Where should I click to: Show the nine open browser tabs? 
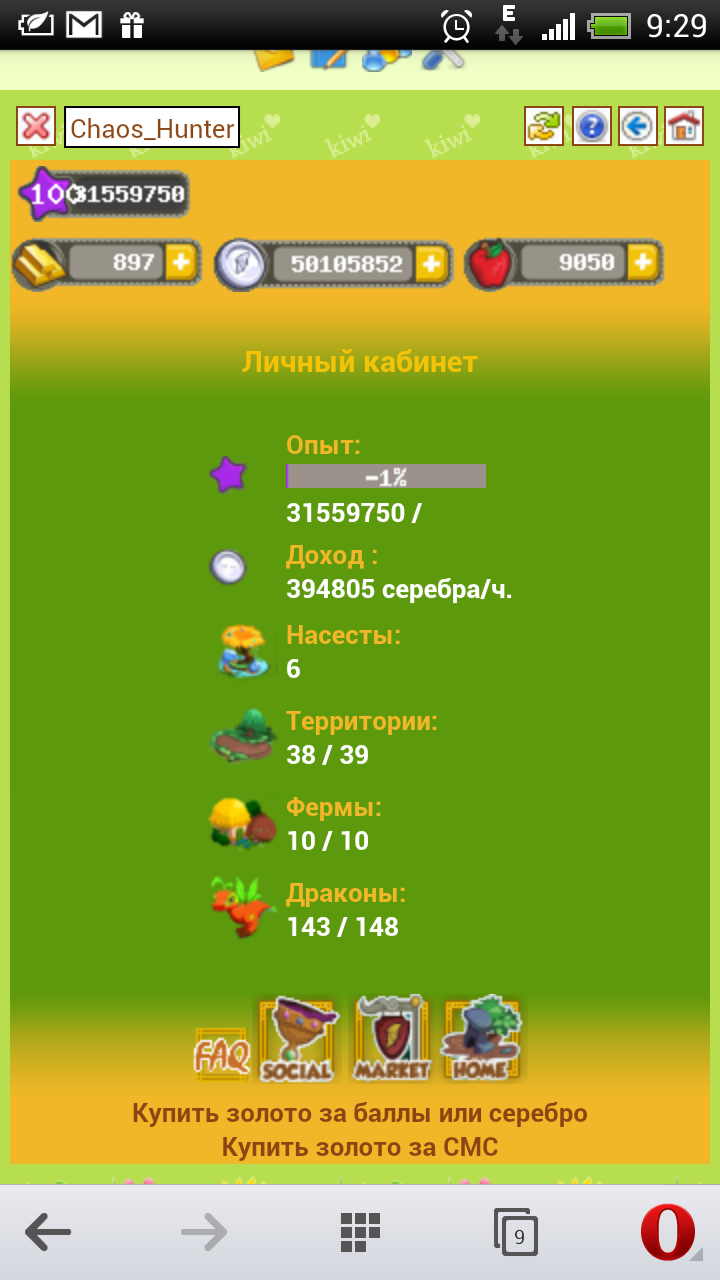(x=516, y=1232)
